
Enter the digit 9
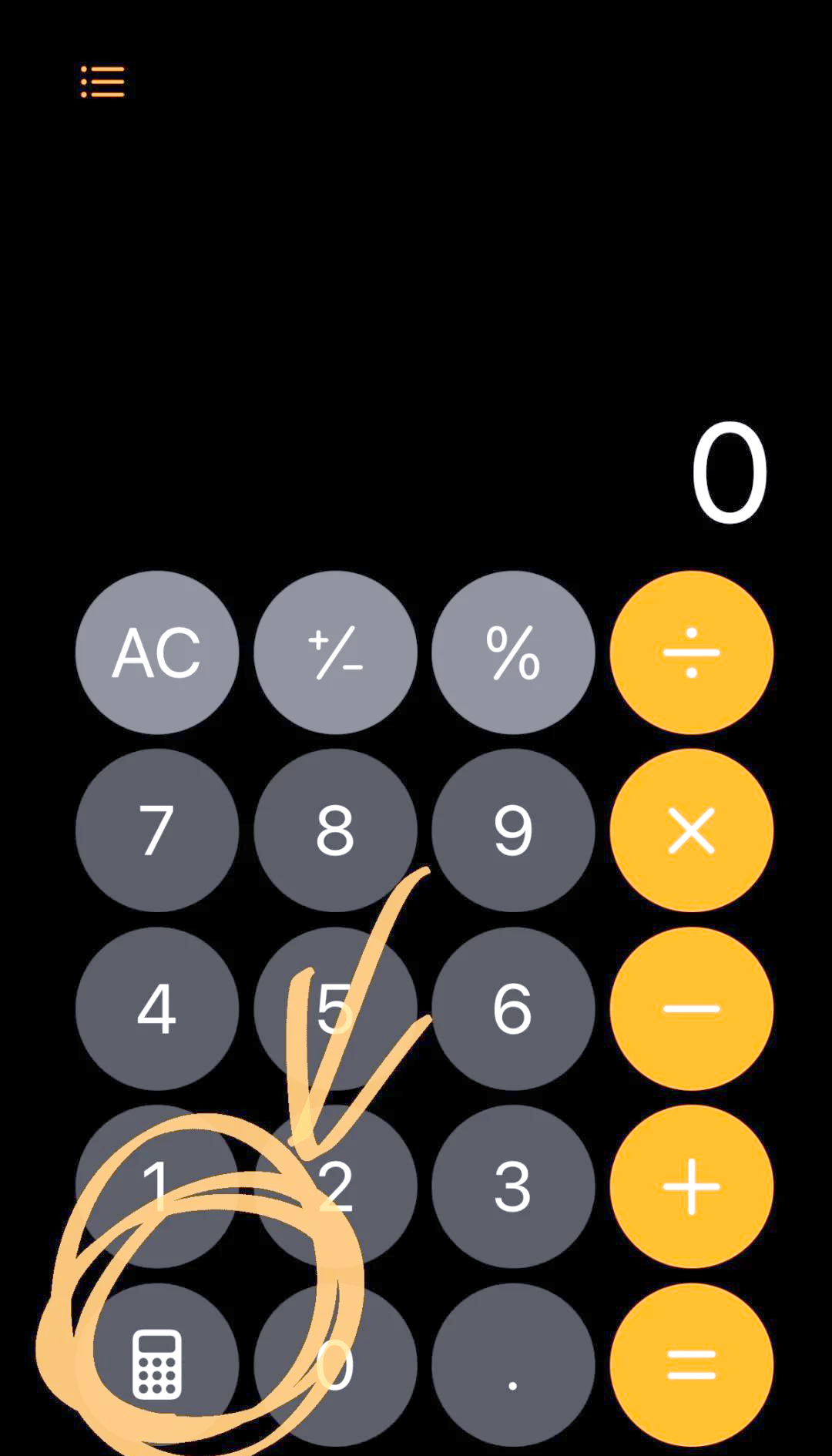[513, 830]
